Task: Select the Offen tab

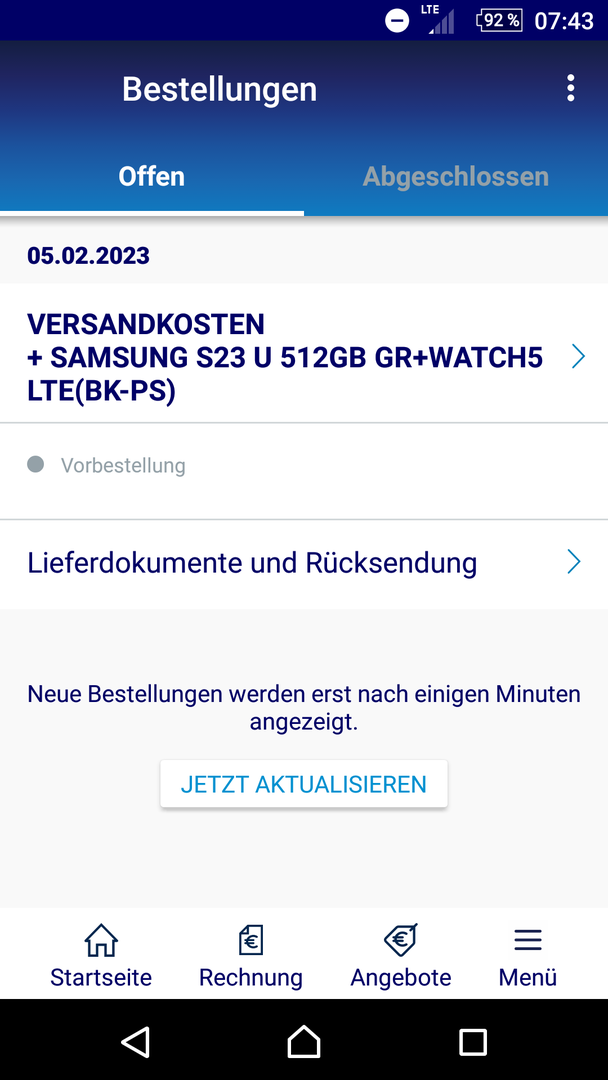Action: click(x=152, y=177)
